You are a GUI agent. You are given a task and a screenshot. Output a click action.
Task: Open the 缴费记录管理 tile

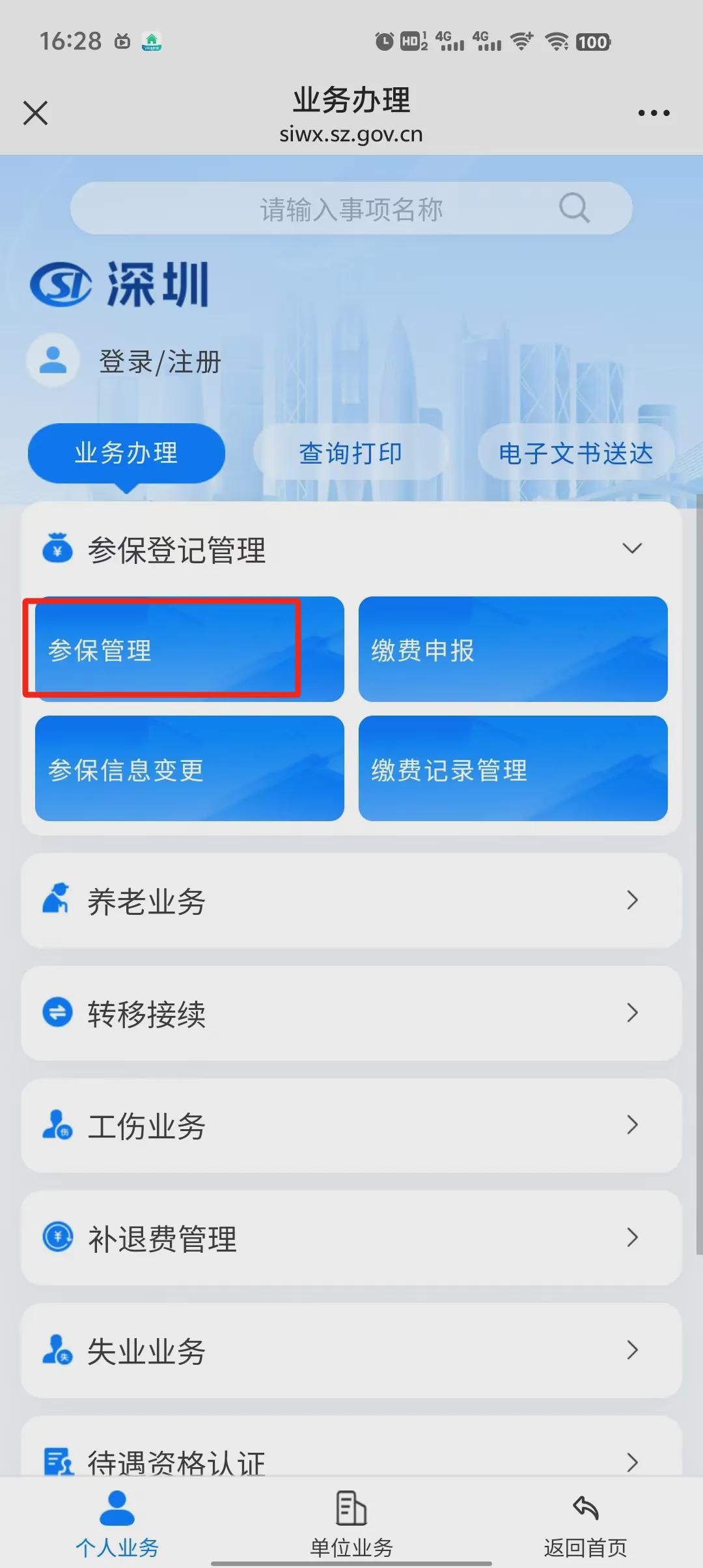[512, 768]
